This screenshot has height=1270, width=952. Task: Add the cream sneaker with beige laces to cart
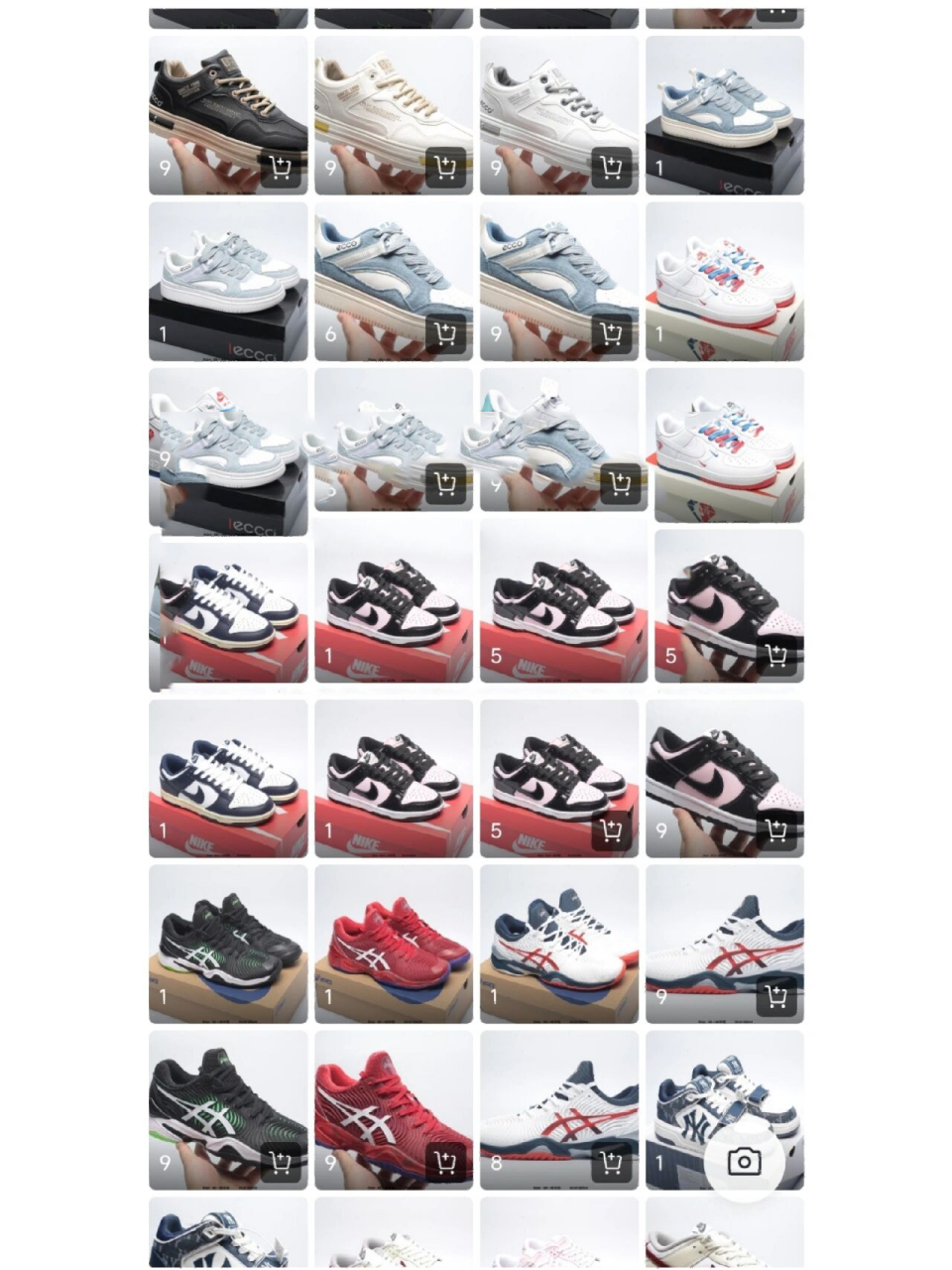point(445,167)
